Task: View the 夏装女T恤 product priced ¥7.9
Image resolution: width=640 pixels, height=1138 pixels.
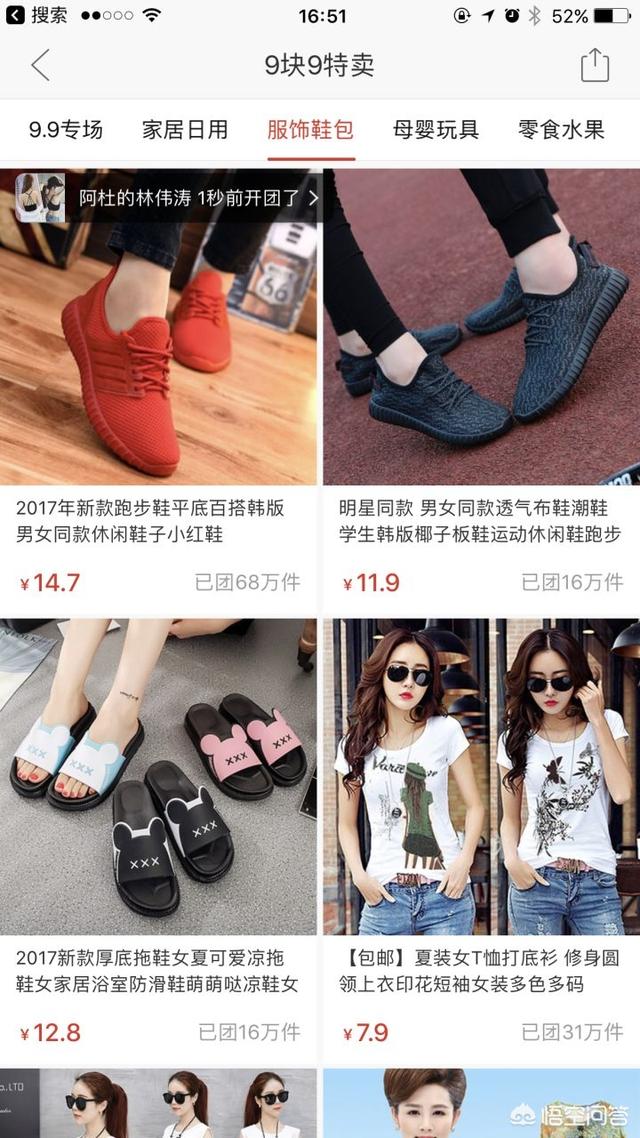Action: coord(481,780)
